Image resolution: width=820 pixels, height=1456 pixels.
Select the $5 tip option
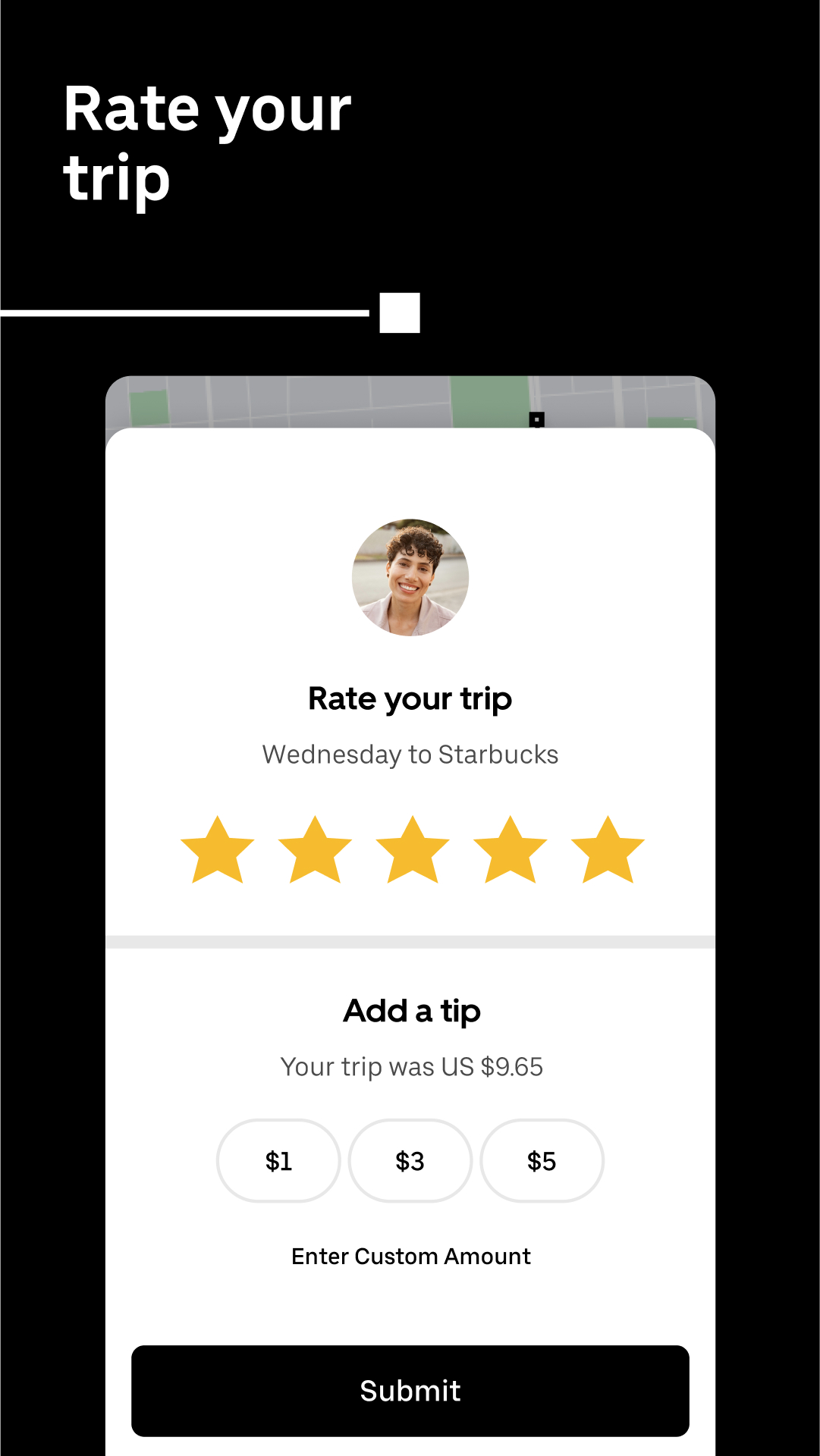point(542,1161)
